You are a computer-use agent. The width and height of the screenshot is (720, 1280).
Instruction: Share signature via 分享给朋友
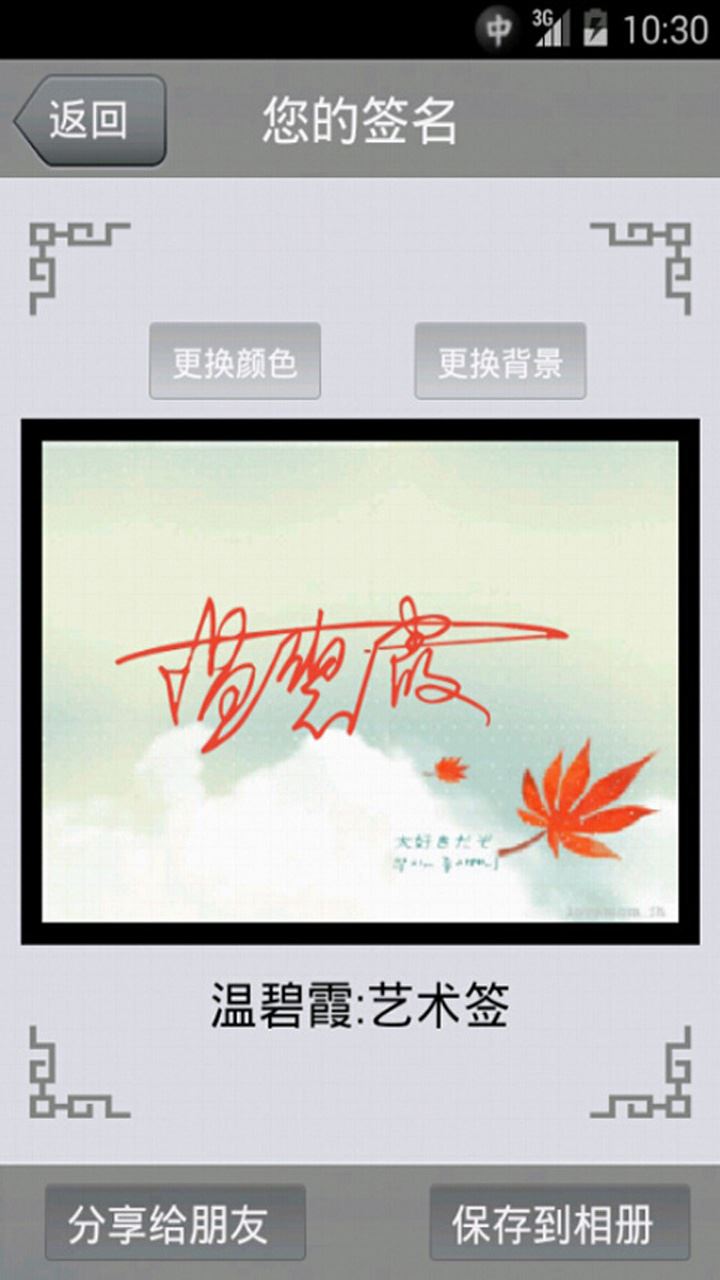[175, 1223]
